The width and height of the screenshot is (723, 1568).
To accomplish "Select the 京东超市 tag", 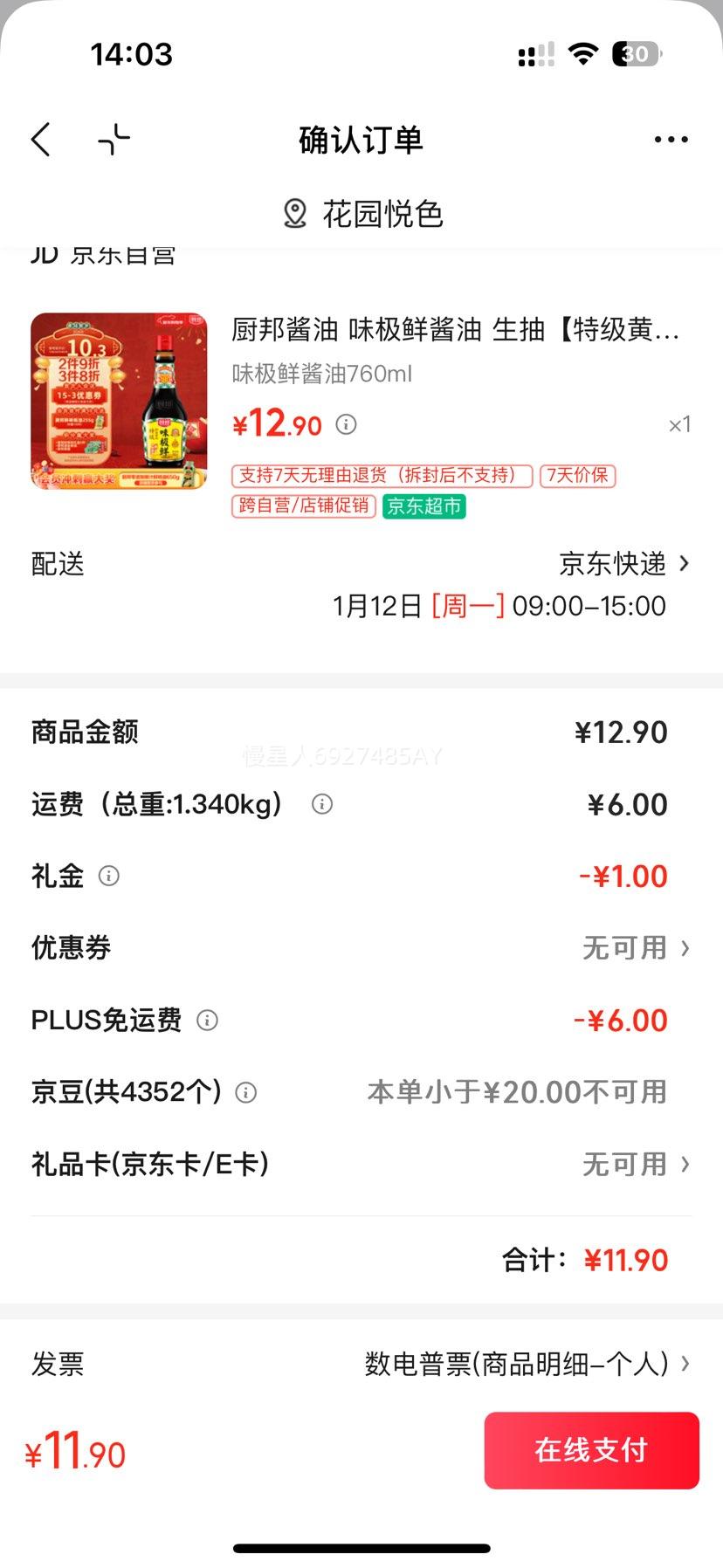I will click(423, 506).
